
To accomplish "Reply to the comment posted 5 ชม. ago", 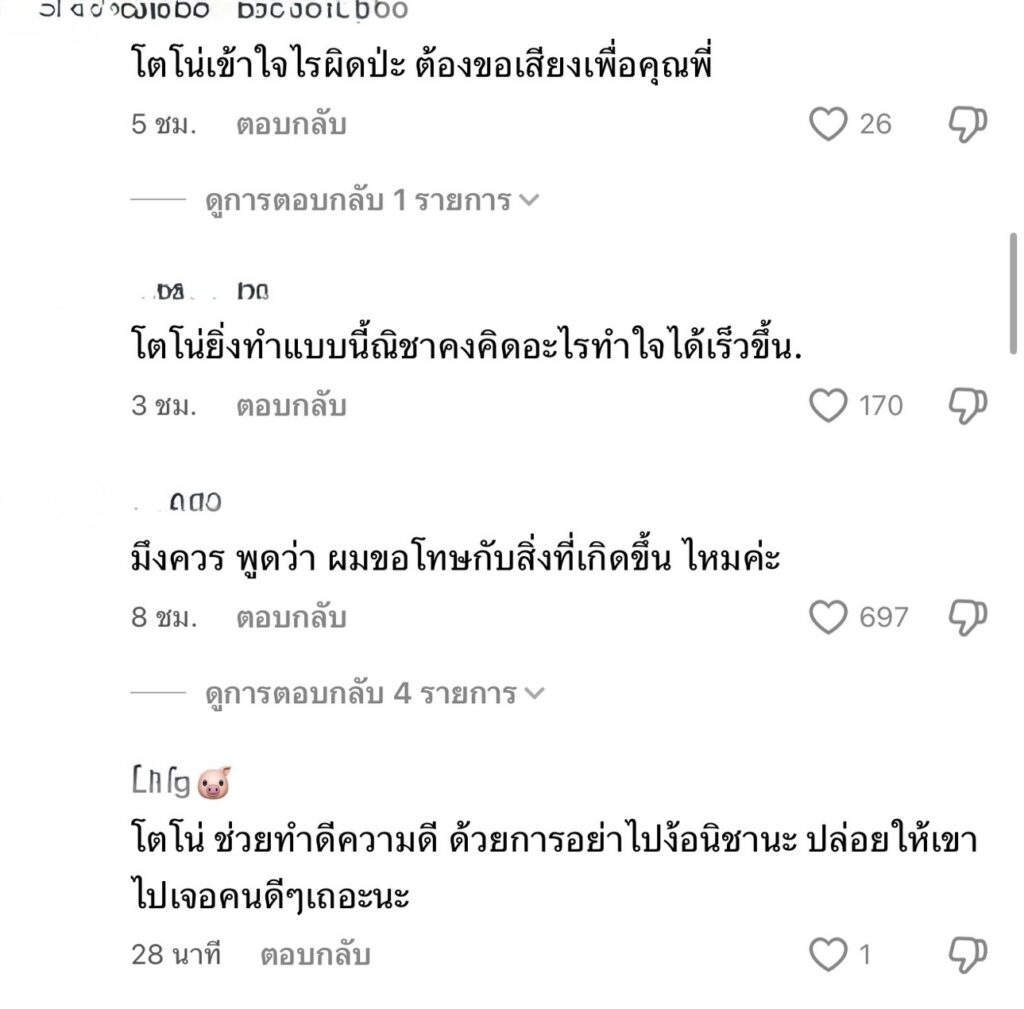I will pyautogui.click(x=290, y=125).
